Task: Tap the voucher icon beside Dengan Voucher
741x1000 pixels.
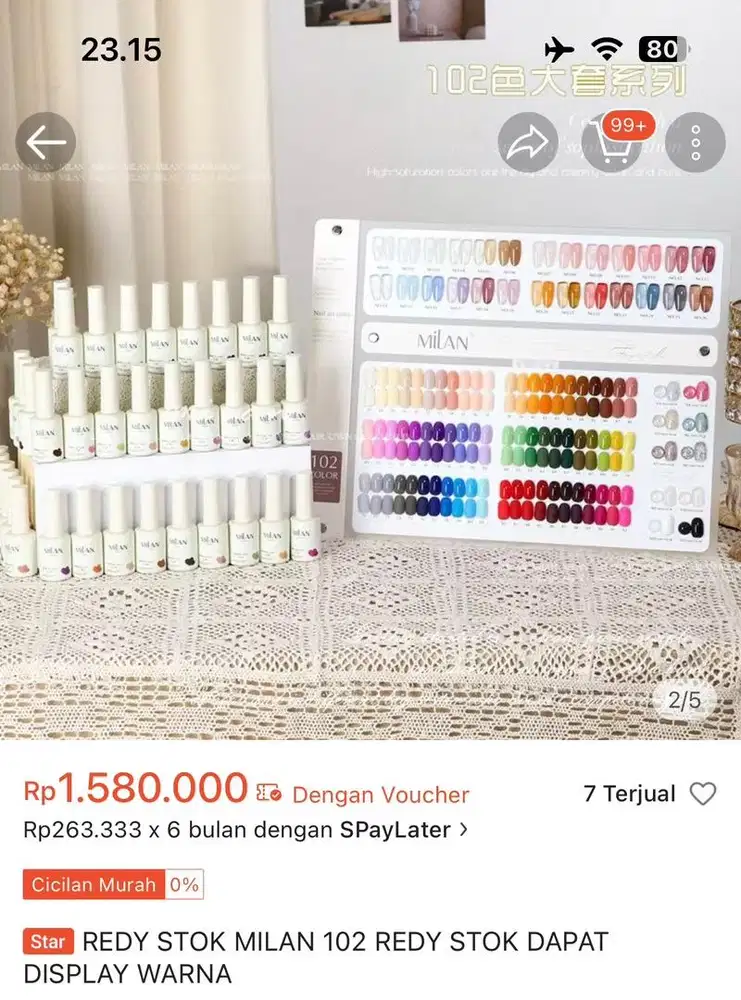Action: click(268, 795)
